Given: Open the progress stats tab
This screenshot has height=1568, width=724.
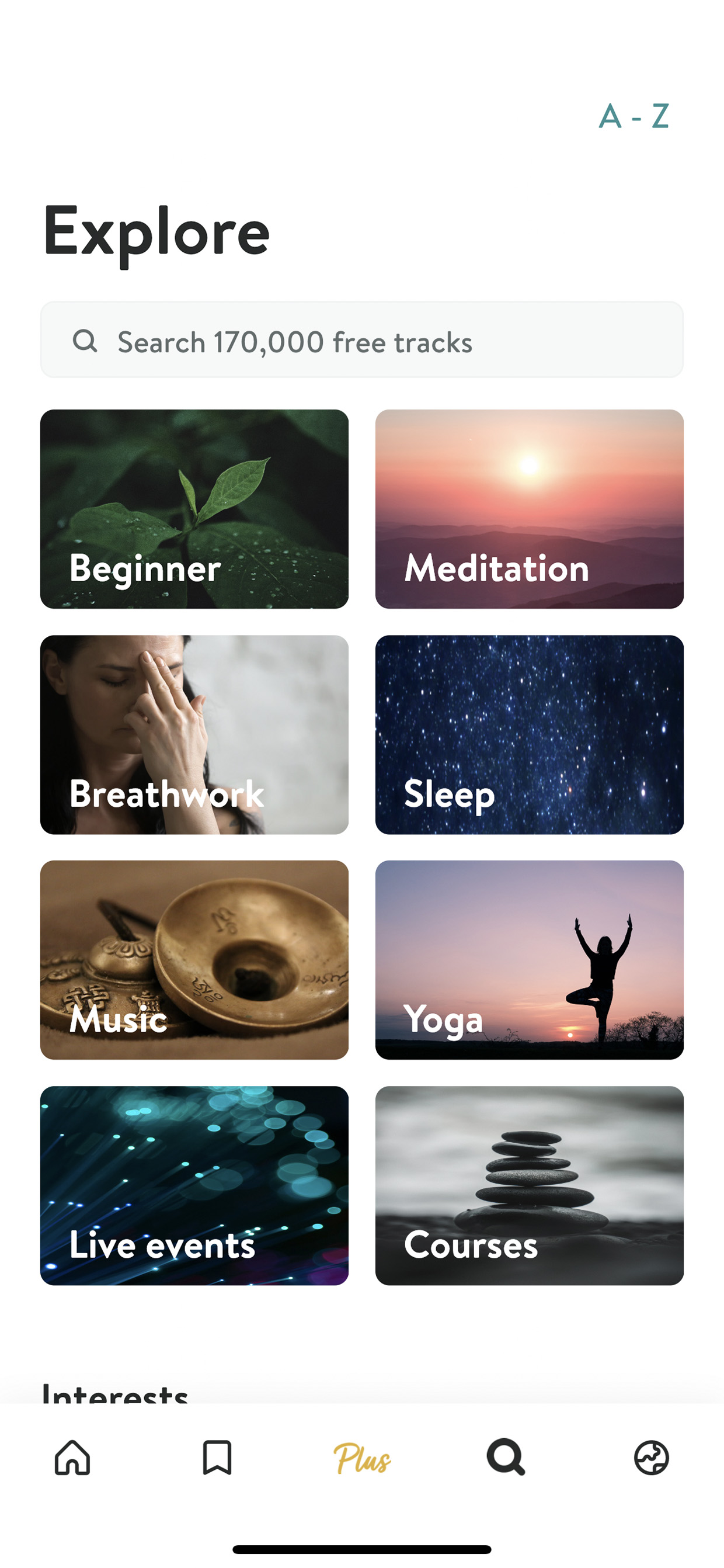Looking at the screenshot, I should pyautogui.click(x=652, y=1457).
